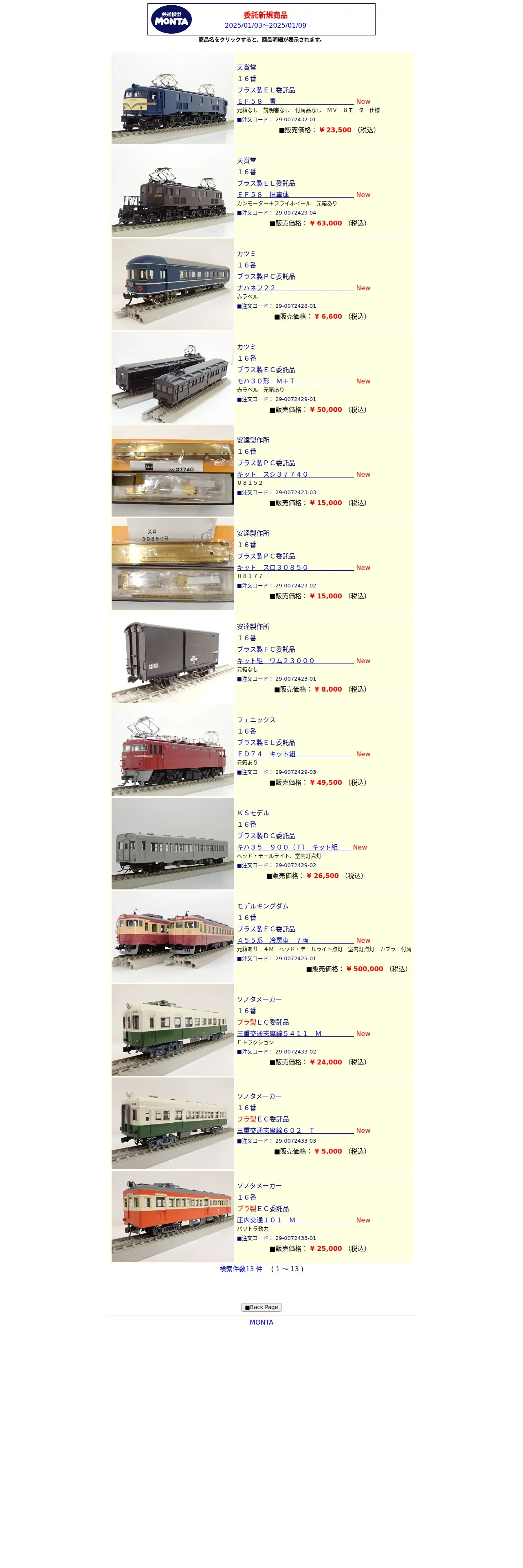Open the 庄内交通101 M link

point(295,1219)
